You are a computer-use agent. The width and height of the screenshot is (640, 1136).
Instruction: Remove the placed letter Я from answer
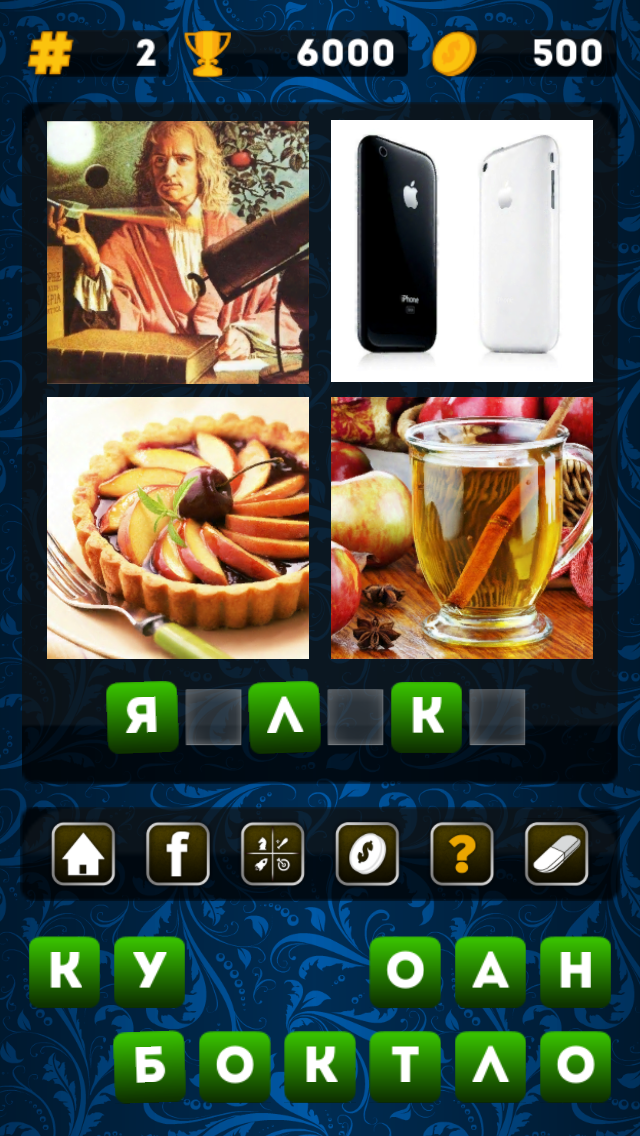tap(142, 717)
